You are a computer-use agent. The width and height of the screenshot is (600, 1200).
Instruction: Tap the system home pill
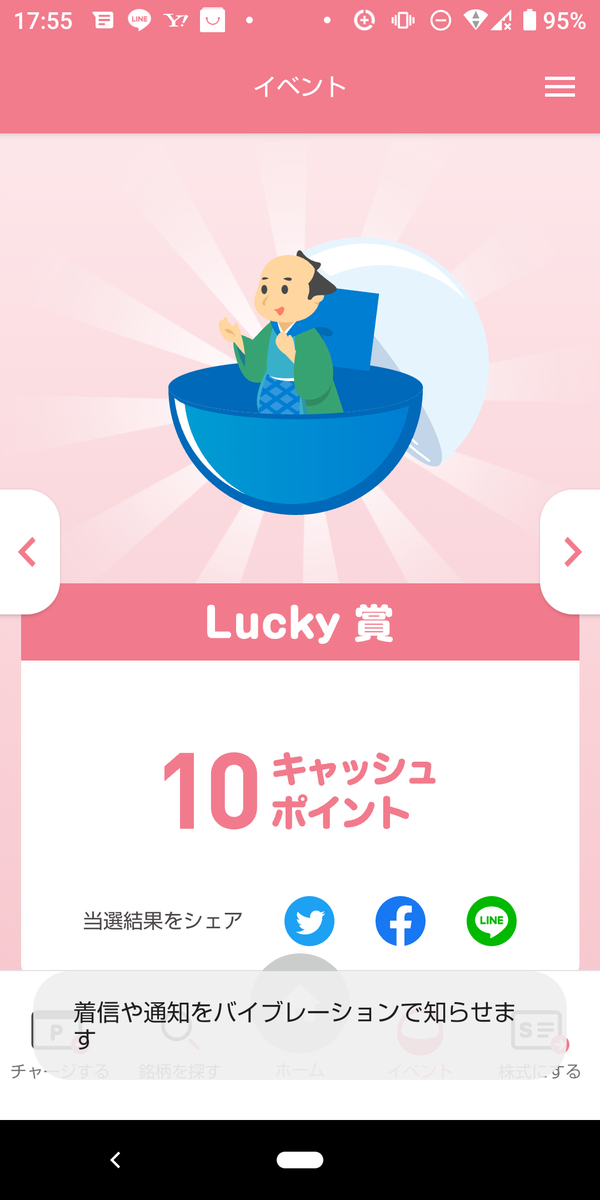pyautogui.click(x=300, y=1160)
